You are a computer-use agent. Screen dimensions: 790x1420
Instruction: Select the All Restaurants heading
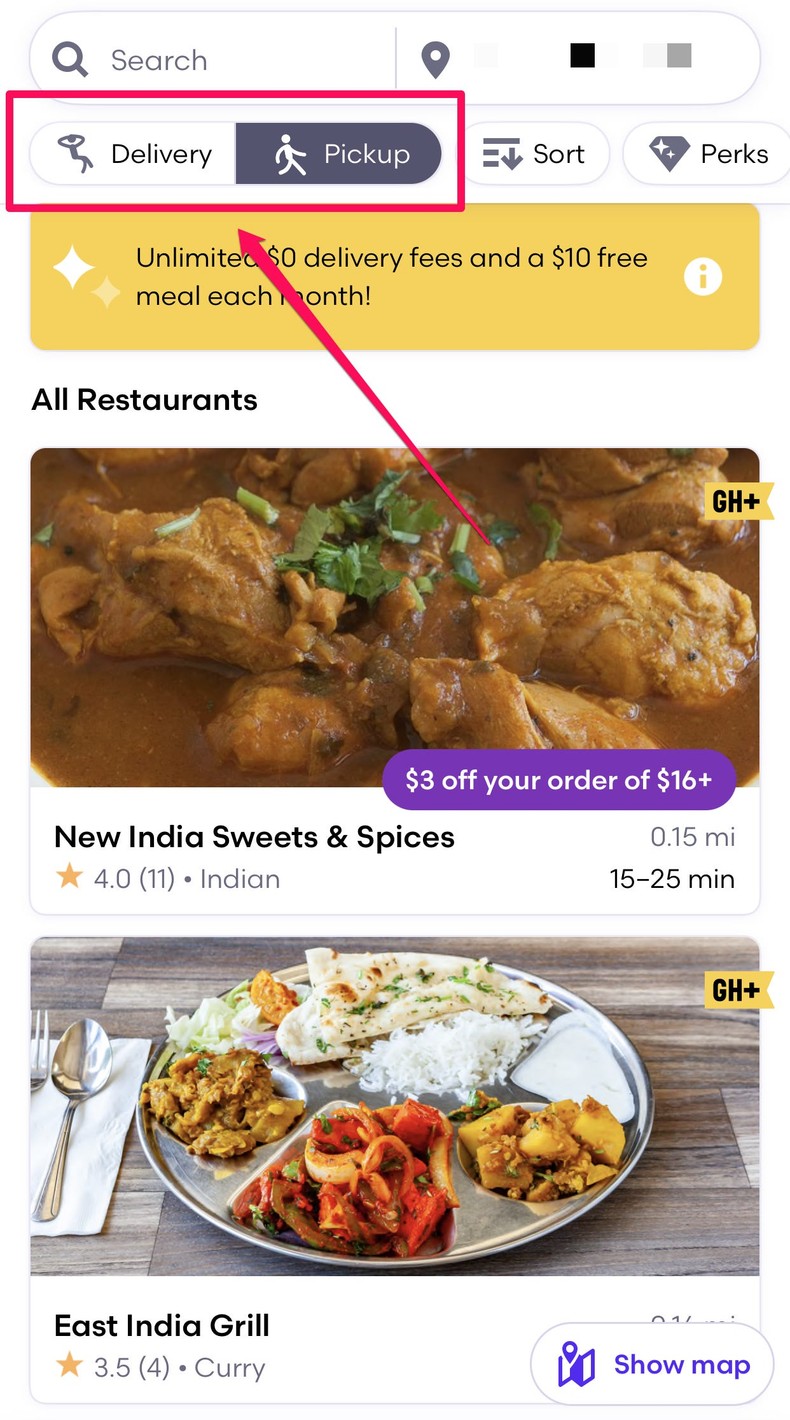(144, 400)
